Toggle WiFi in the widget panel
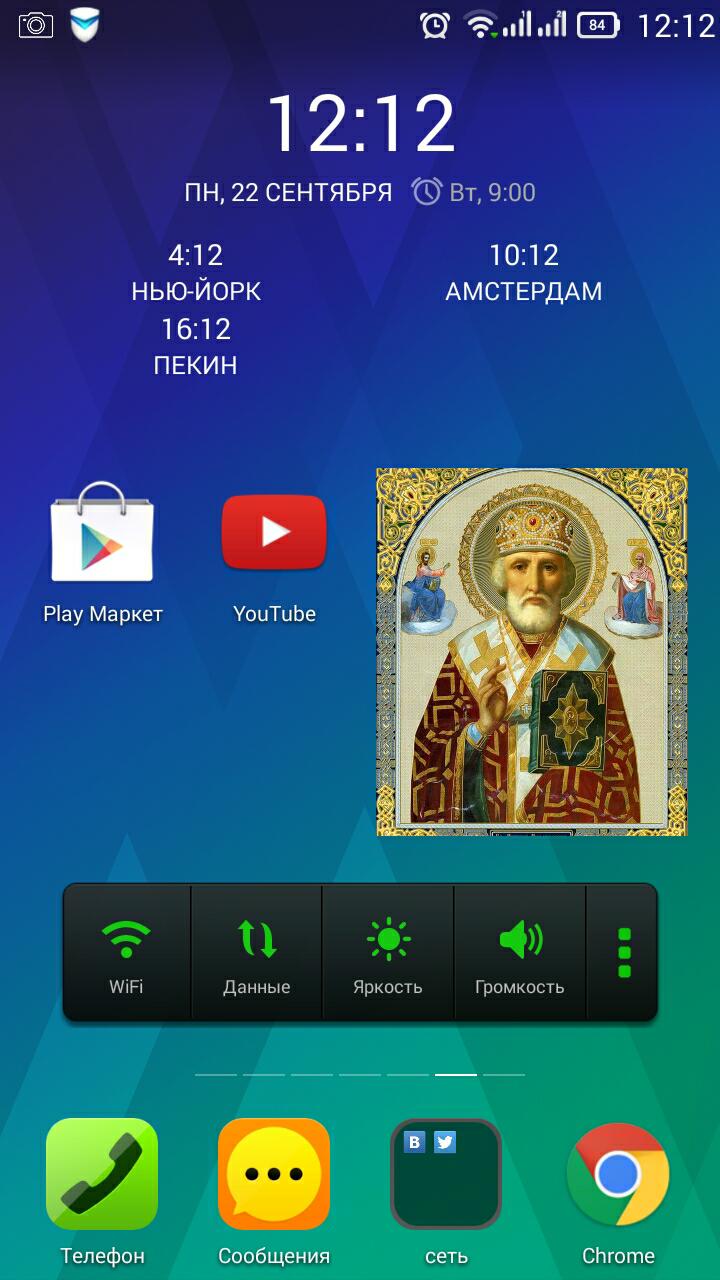Screen dimensions: 720x1280 [127, 952]
